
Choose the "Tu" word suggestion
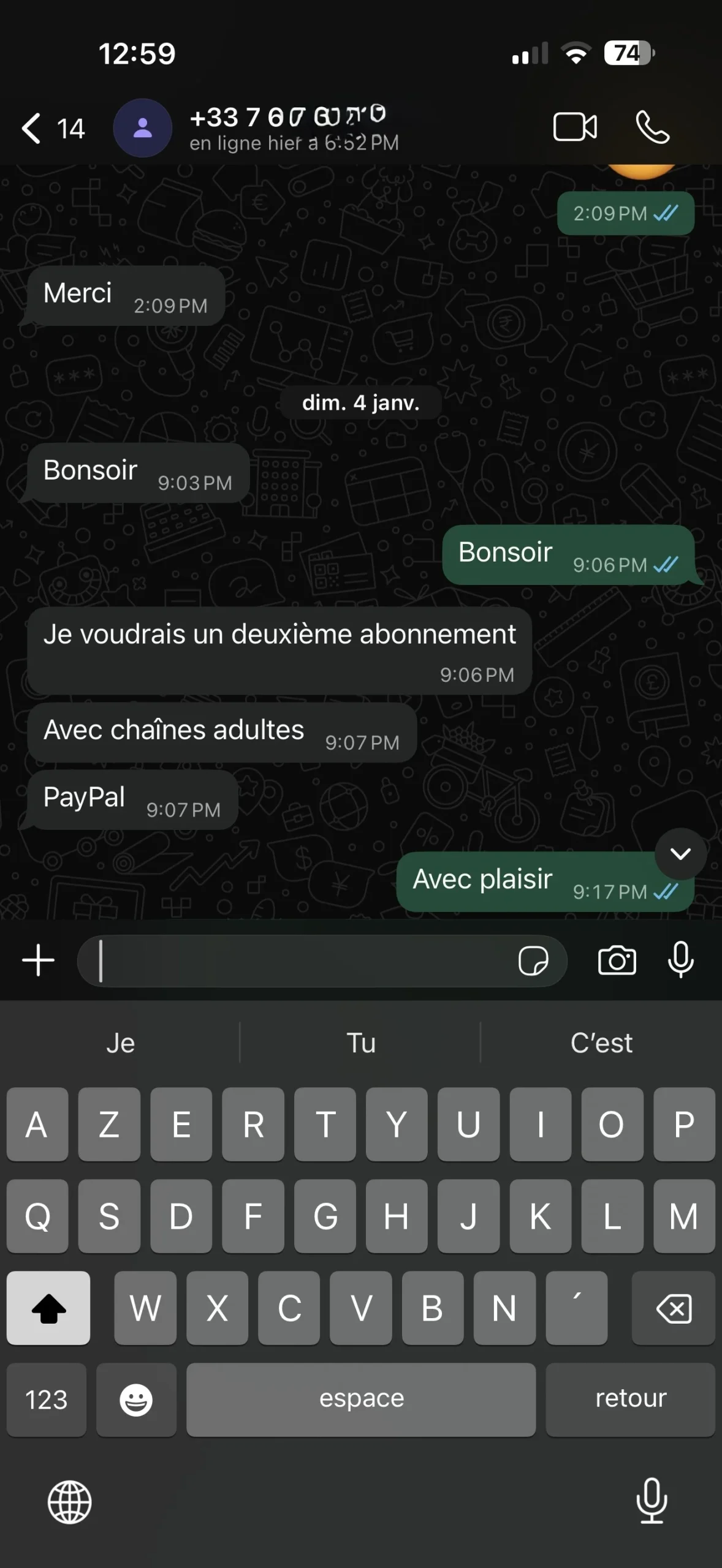(361, 1043)
